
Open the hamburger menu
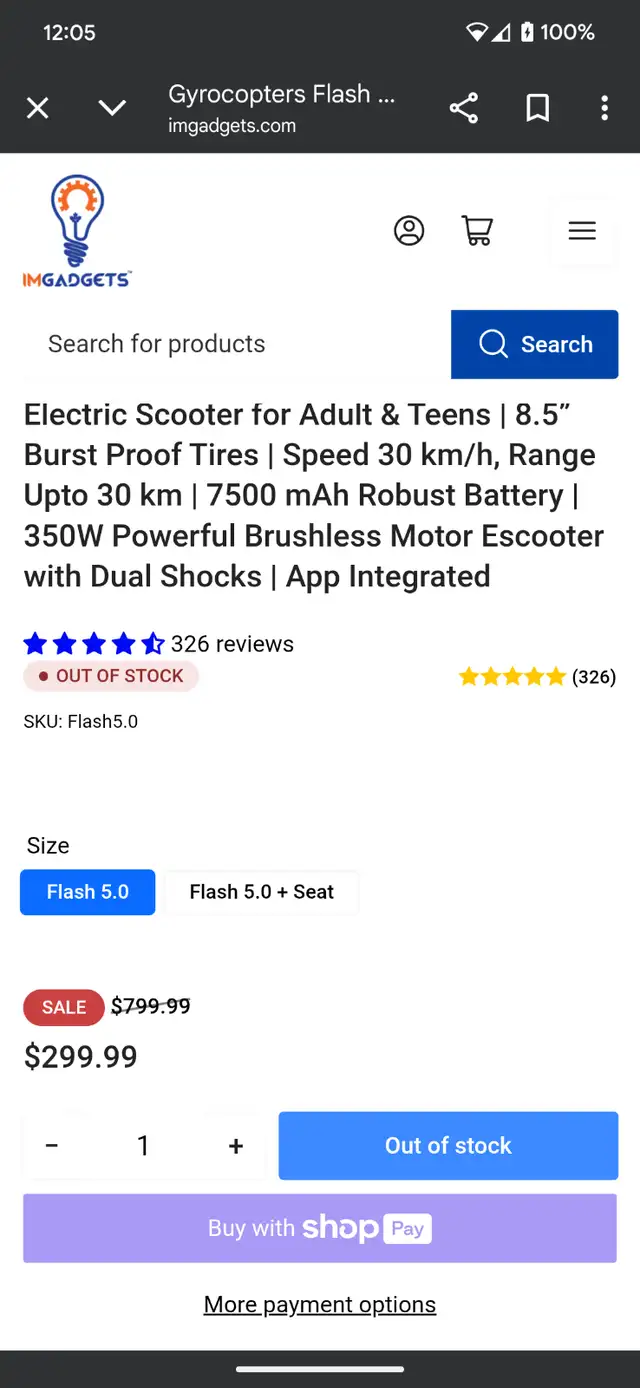[x=582, y=231]
